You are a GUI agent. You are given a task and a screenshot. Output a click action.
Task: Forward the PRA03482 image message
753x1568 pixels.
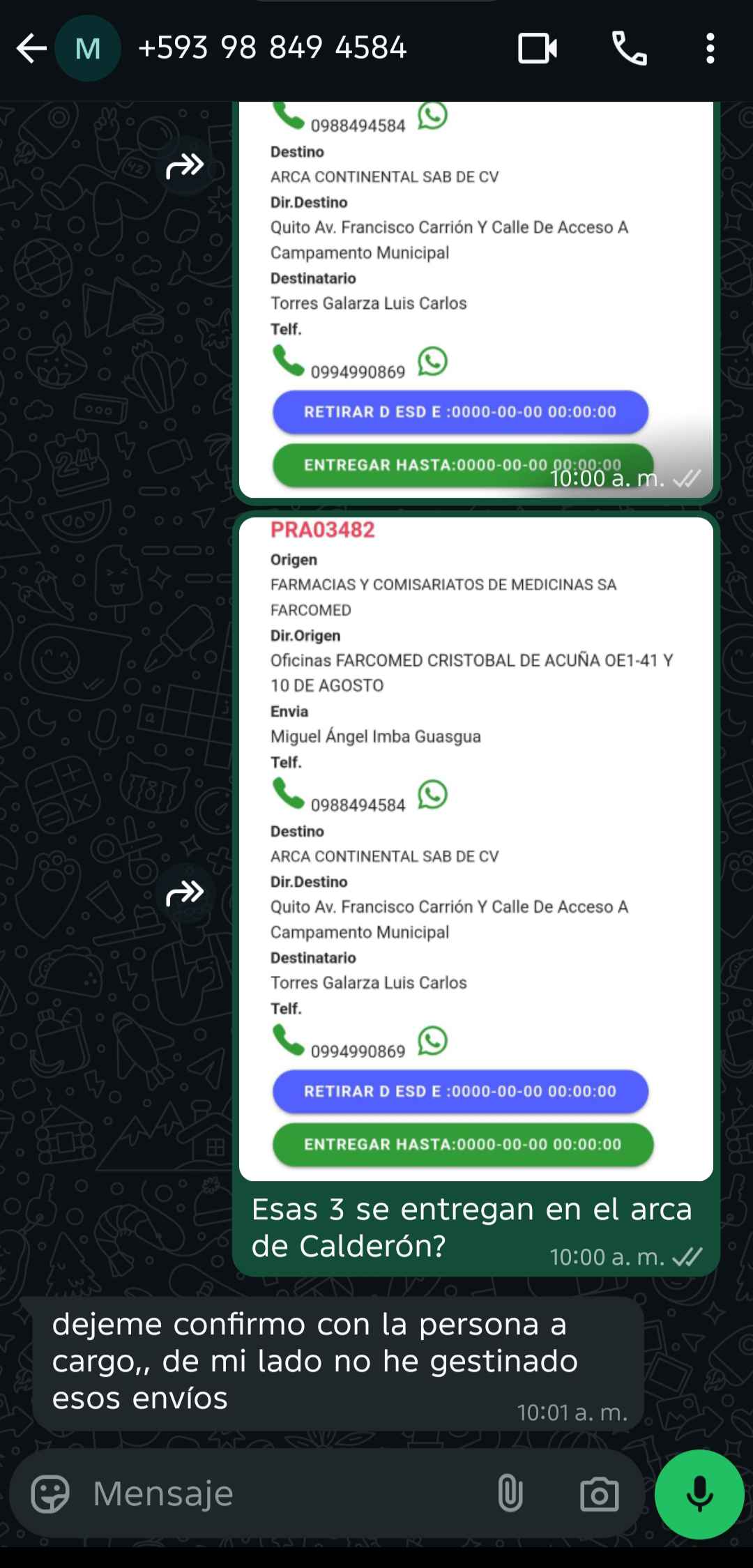(x=185, y=892)
